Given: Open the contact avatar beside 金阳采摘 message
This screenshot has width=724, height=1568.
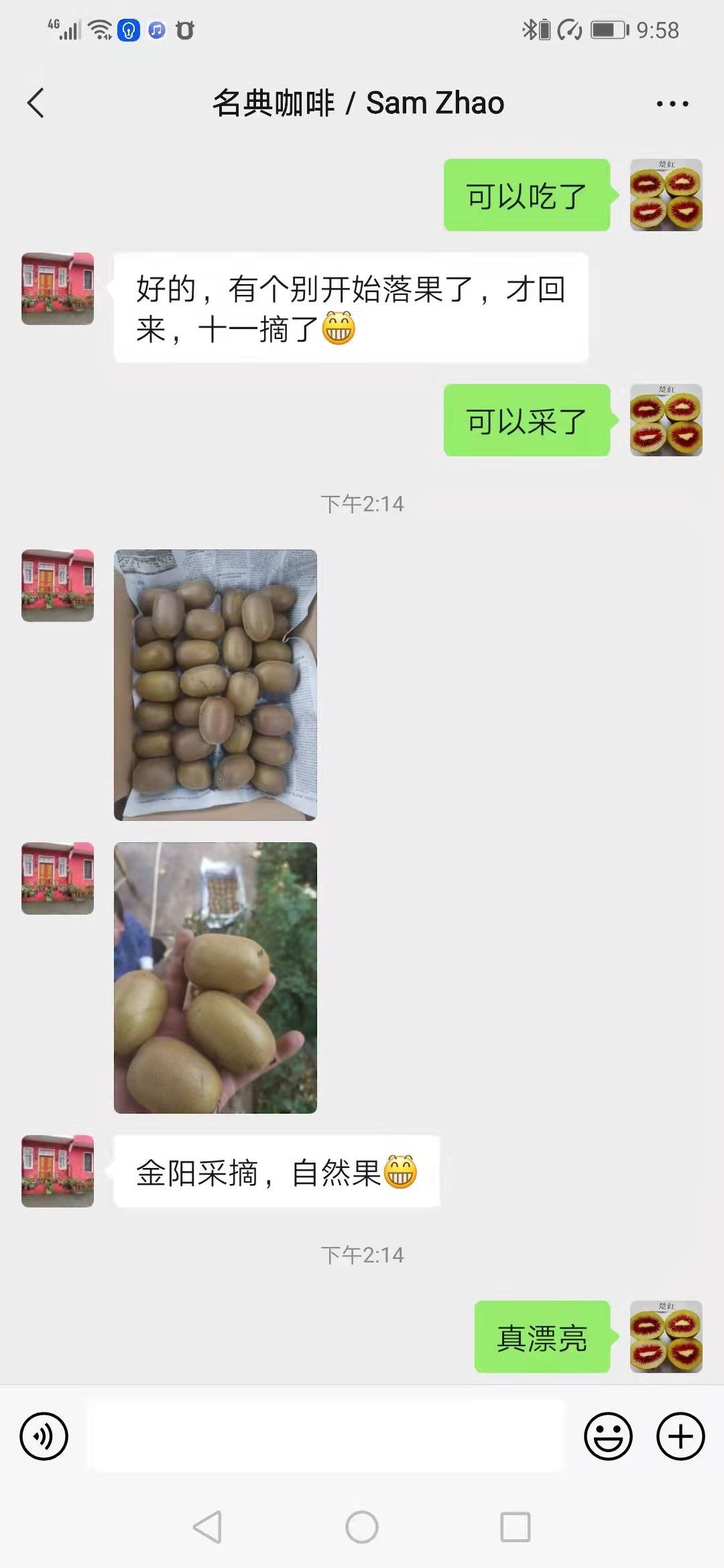Looking at the screenshot, I should click(x=58, y=1171).
